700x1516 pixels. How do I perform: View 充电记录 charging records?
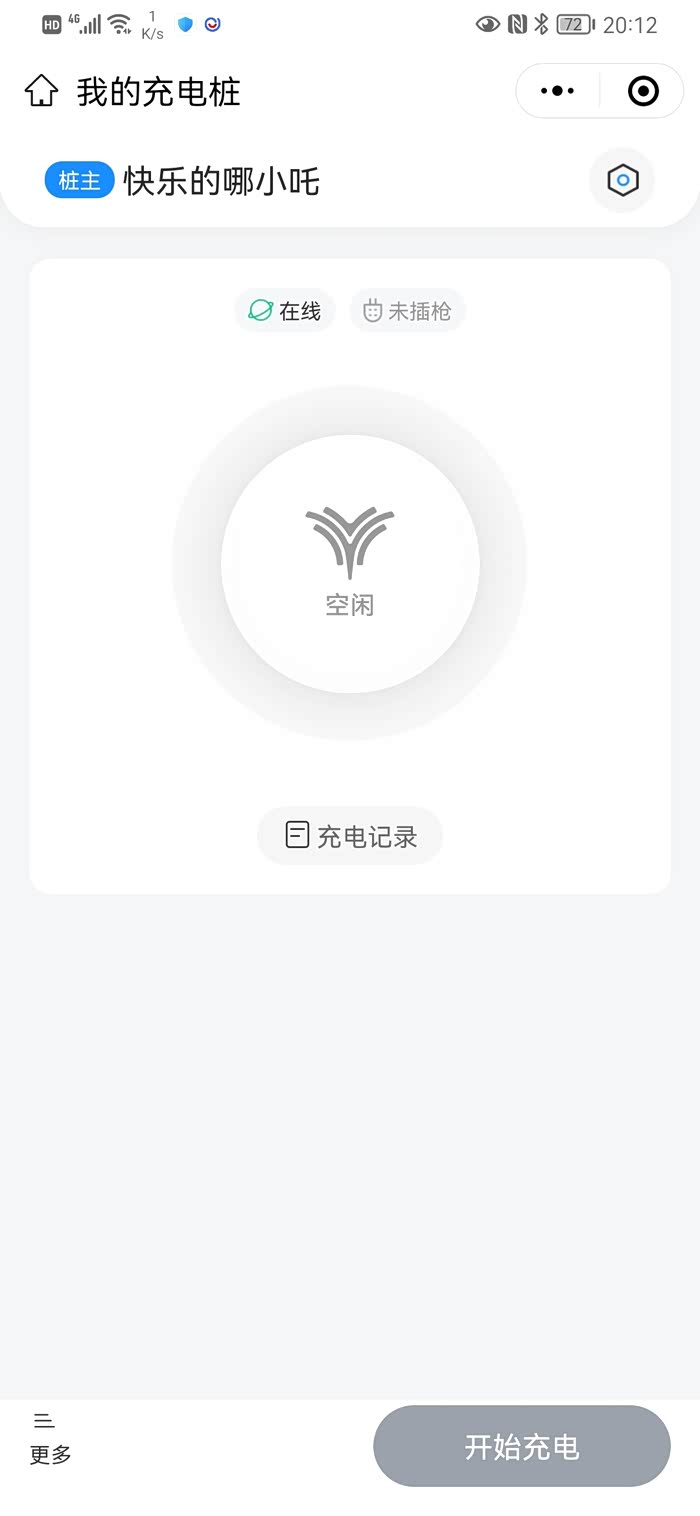pyautogui.click(x=350, y=836)
